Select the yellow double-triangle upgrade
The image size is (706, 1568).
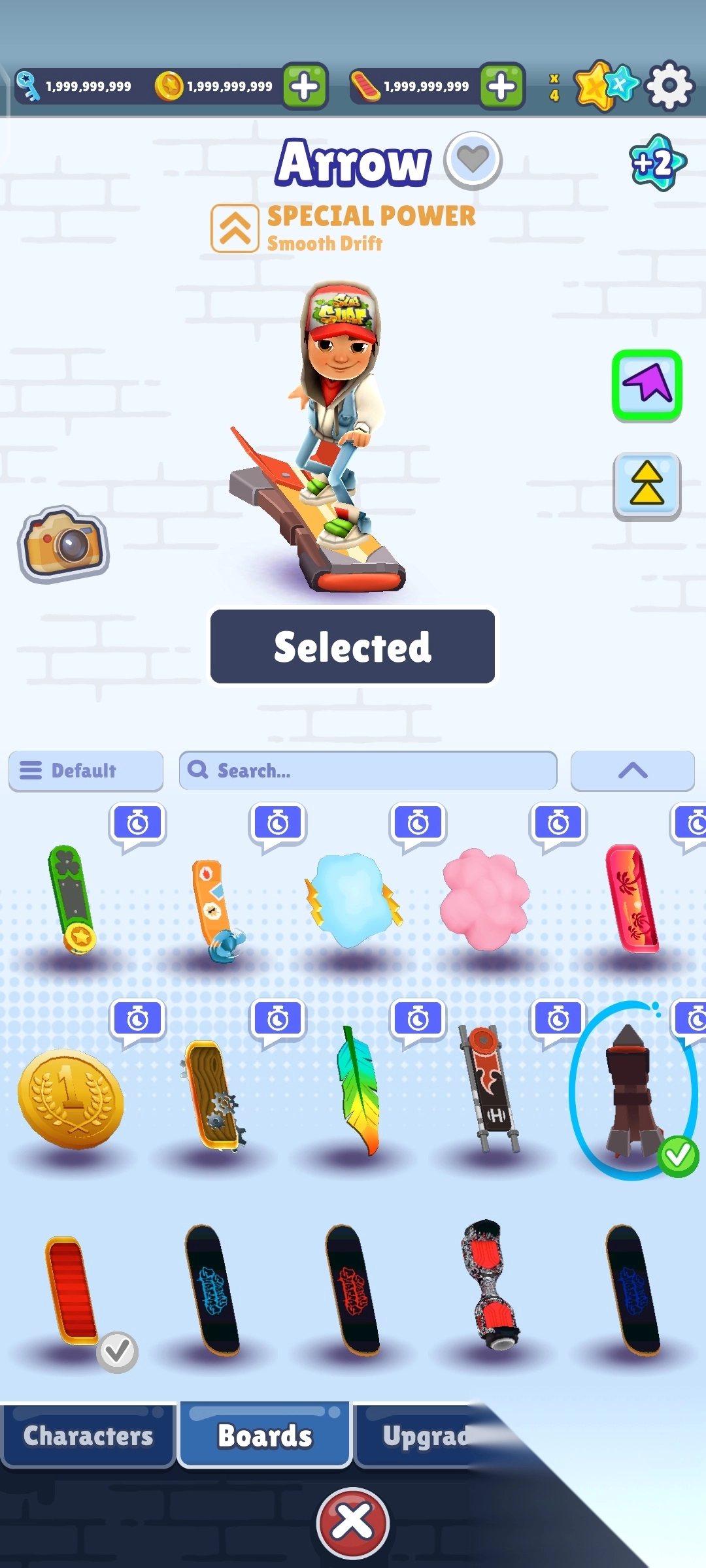647,486
